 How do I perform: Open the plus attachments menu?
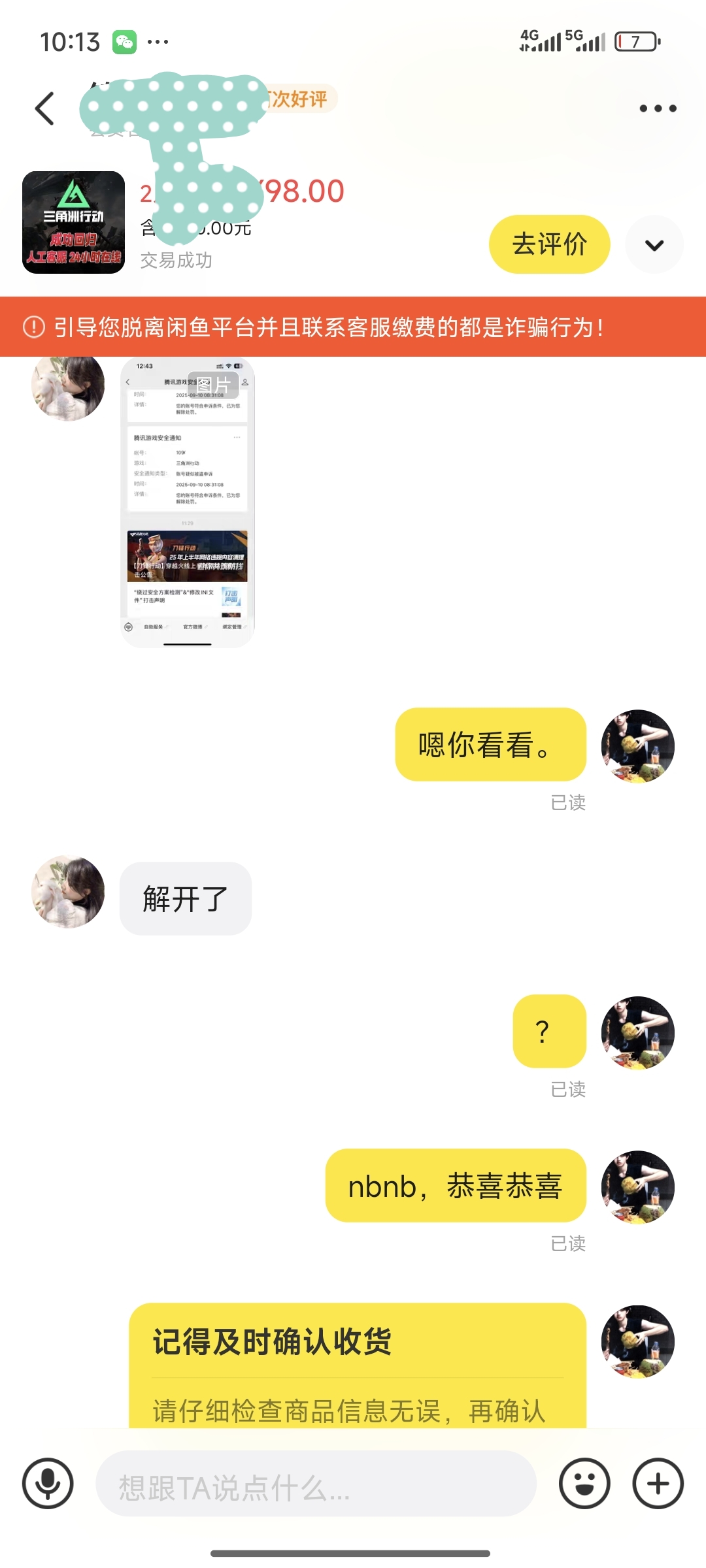(x=658, y=1483)
